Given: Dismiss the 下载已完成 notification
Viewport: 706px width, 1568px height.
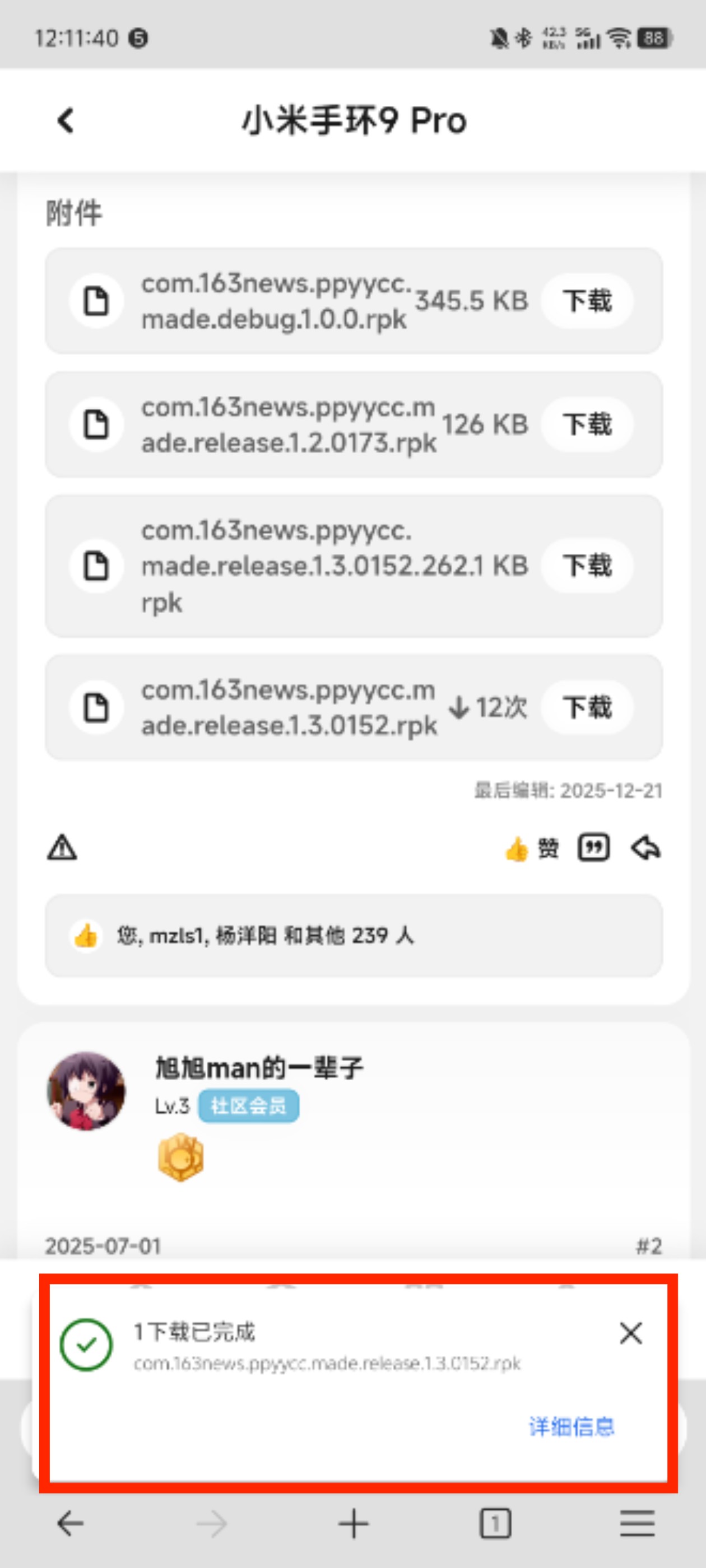Looking at the screenshot, I should click(630, 1333).
